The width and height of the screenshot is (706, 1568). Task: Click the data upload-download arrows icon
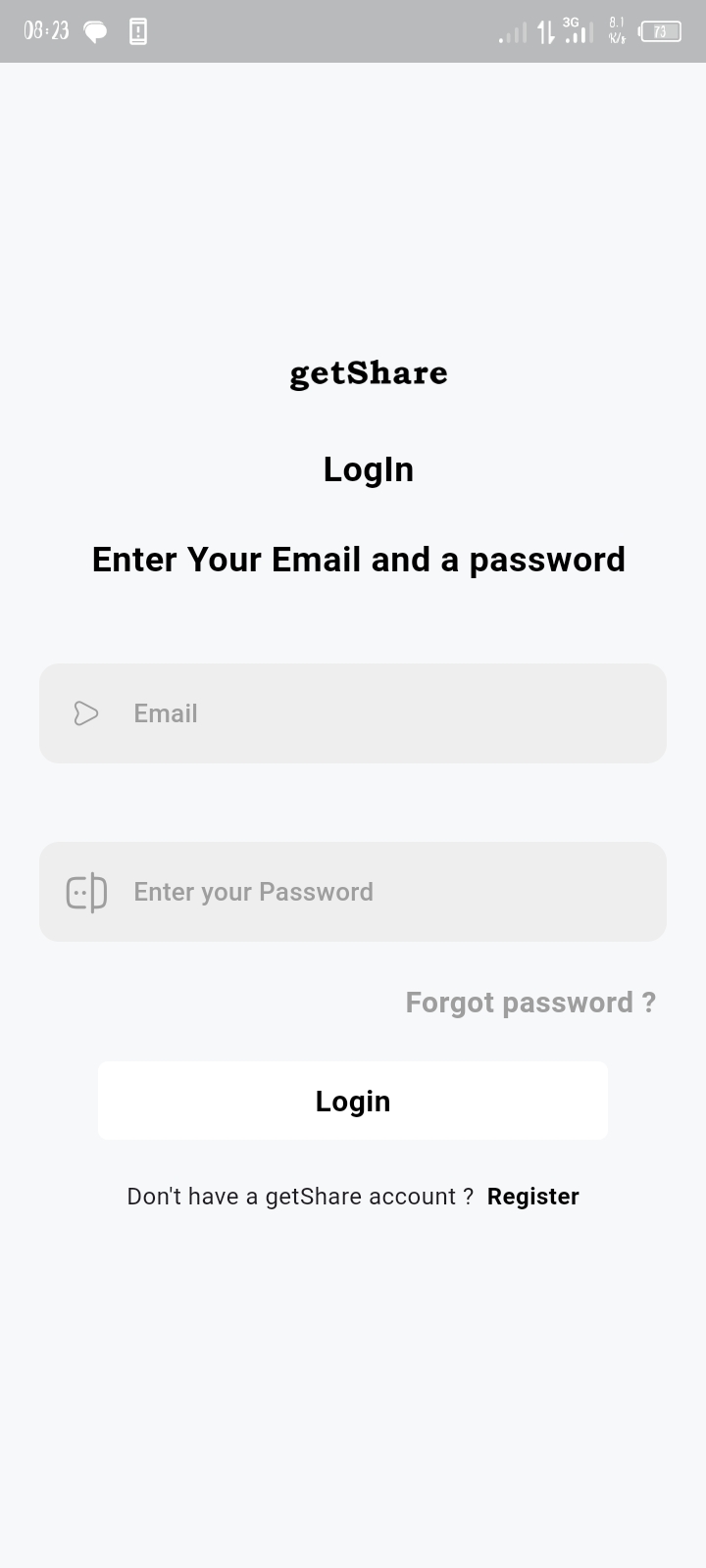pos(545,30)
